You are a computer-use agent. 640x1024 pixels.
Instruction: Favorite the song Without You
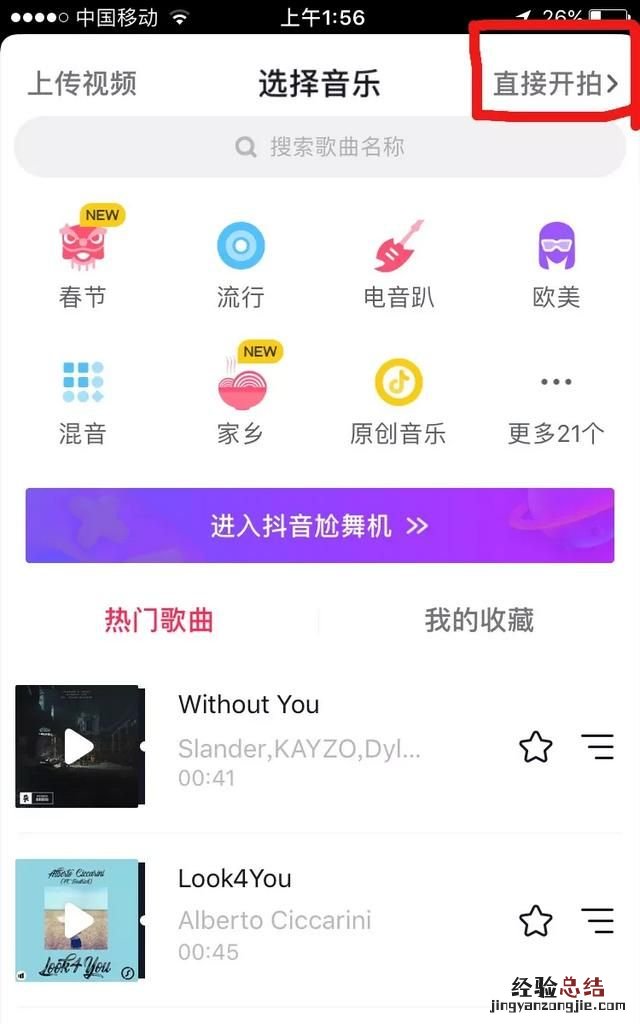536,747
